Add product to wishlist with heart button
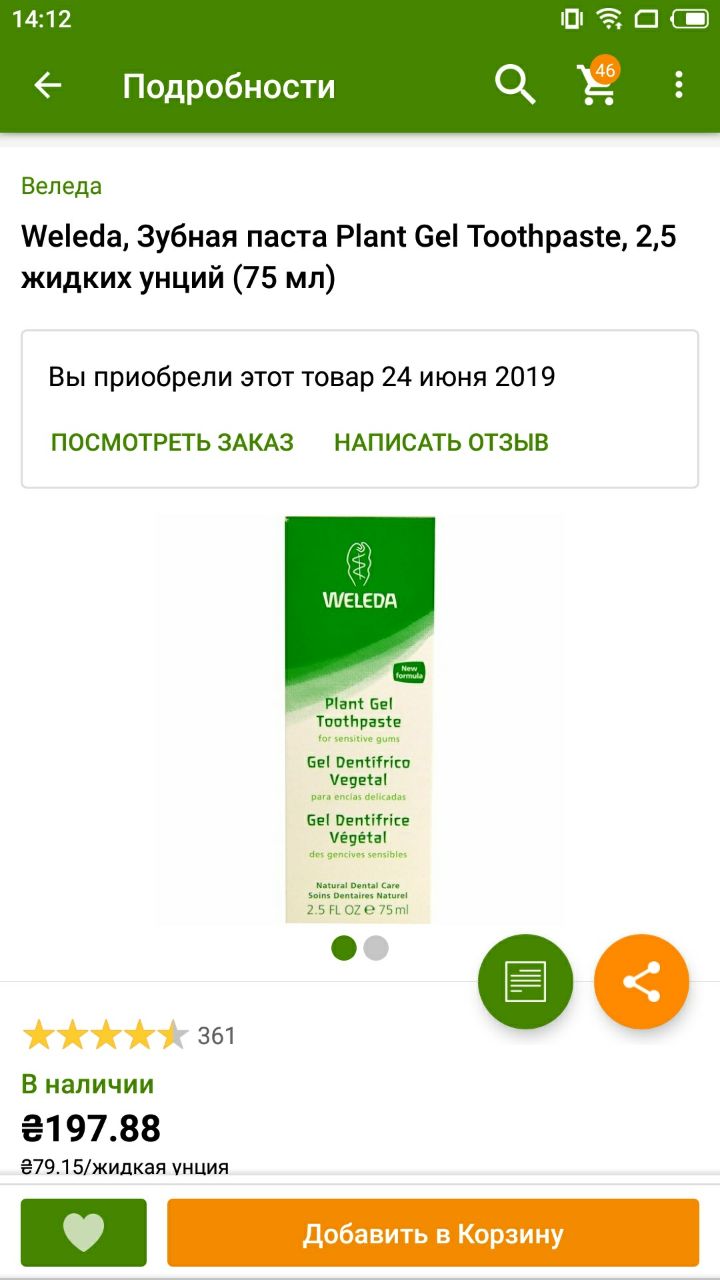This screenshot has width=720, height=1280. [84, 1233]
